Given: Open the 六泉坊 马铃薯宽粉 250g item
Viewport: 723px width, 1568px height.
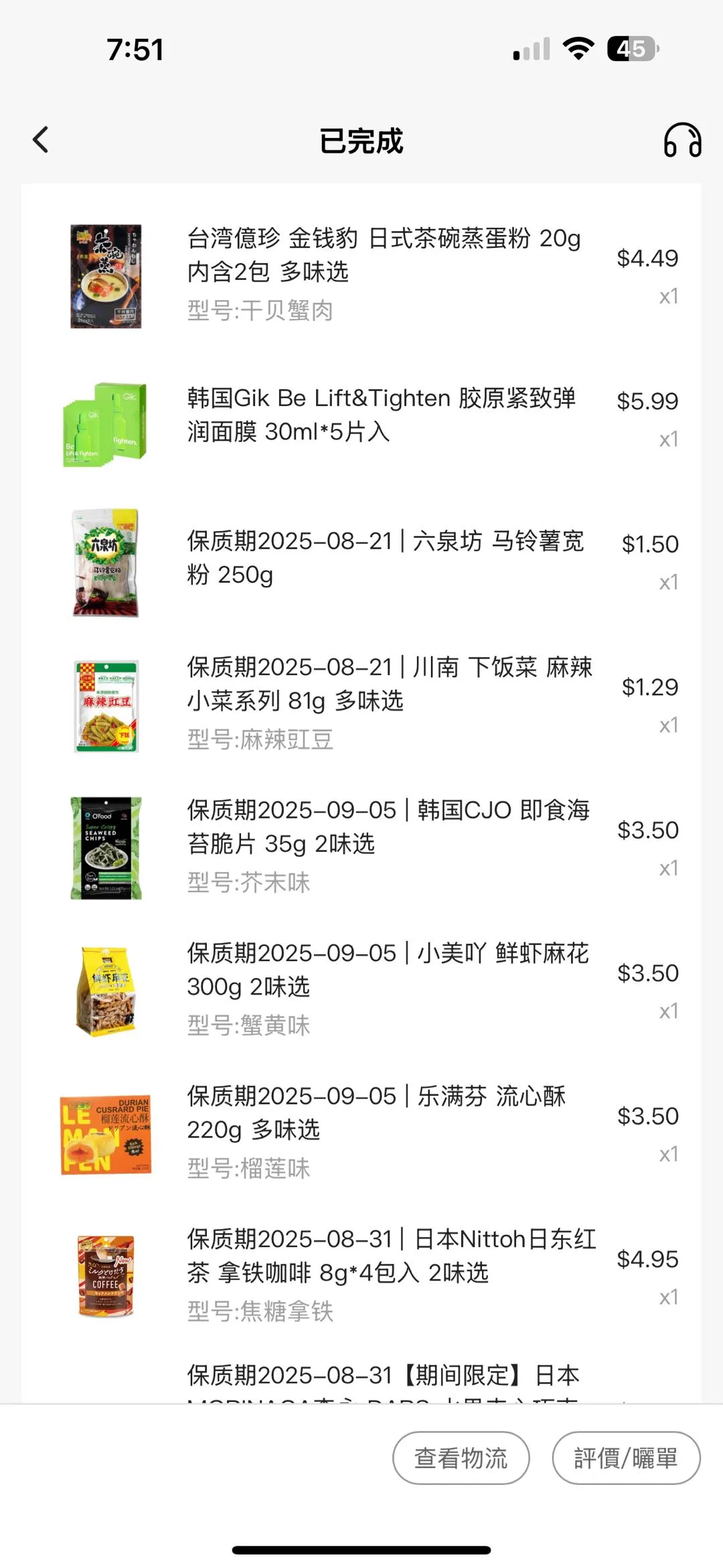Looking at the screenshot, I should pos(385,557).
